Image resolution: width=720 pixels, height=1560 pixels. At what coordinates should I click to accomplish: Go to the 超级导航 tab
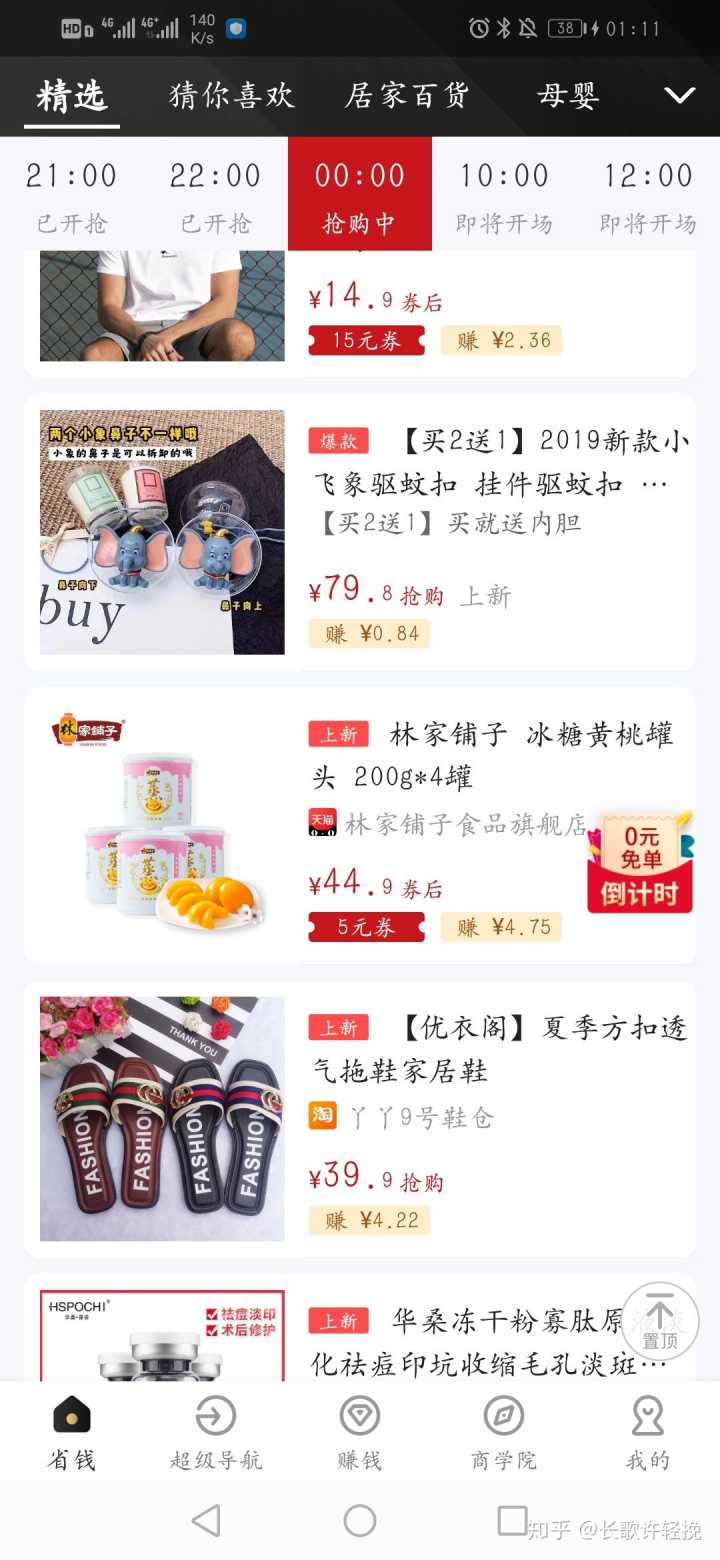(216, 1434)
